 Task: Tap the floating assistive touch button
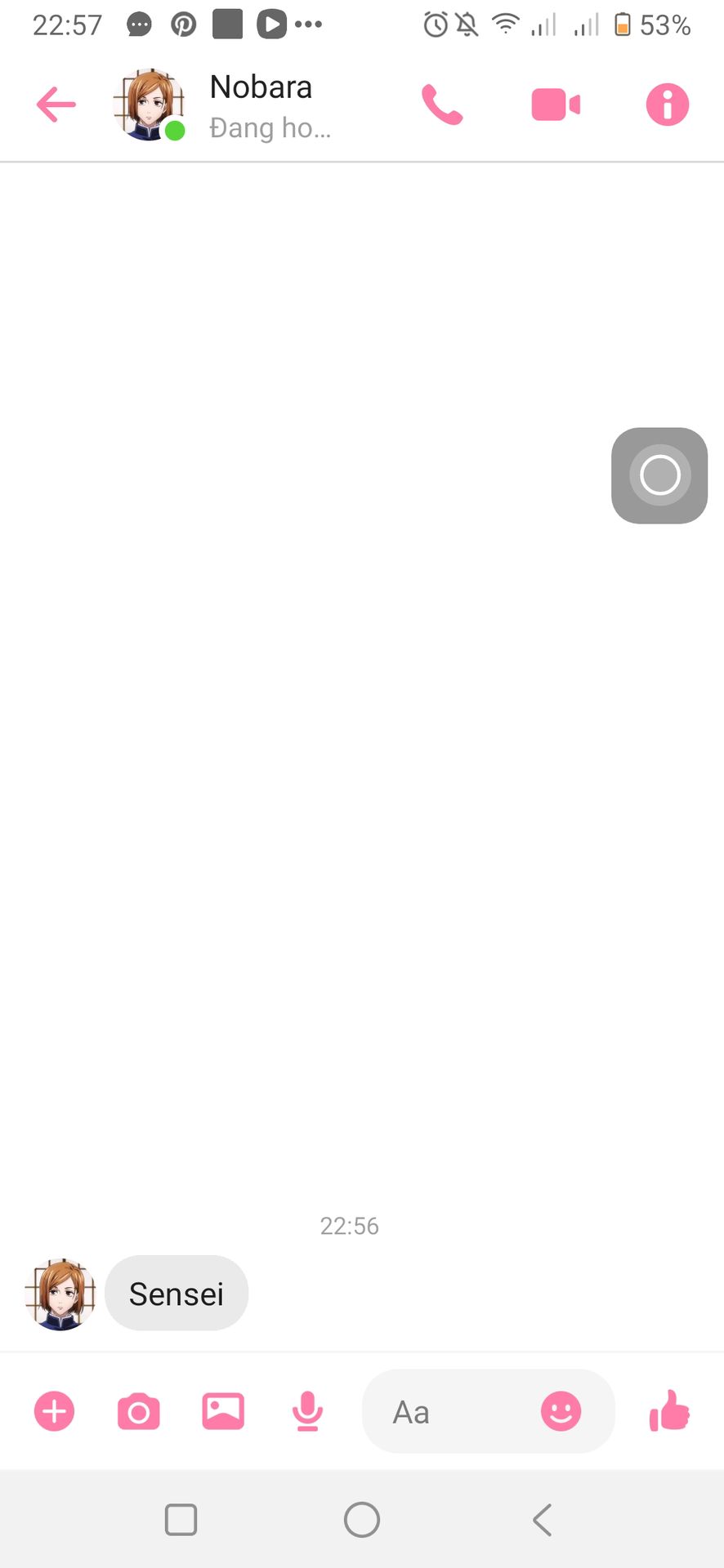click(x=659, y=475)
